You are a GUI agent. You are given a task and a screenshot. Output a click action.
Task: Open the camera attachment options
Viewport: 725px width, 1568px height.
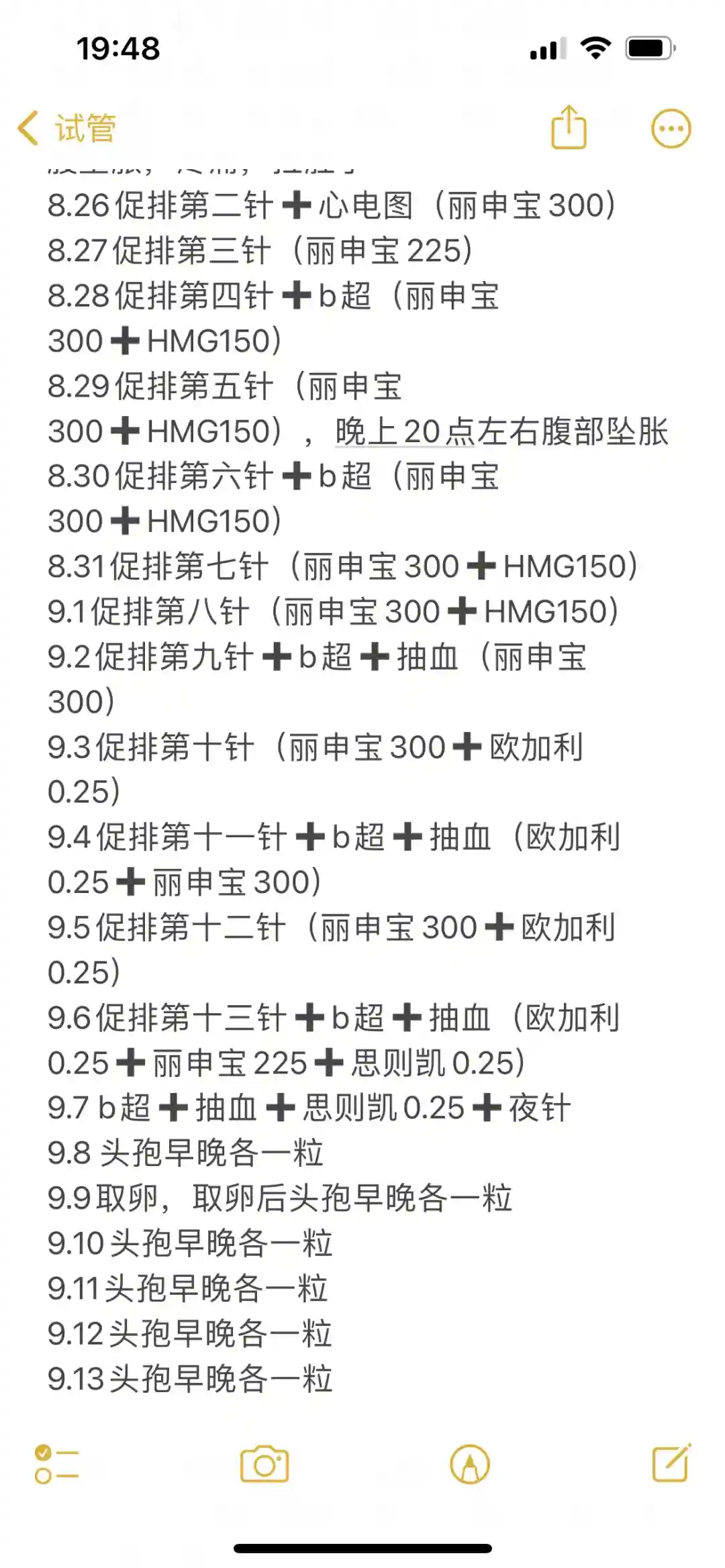(264, 1464)
